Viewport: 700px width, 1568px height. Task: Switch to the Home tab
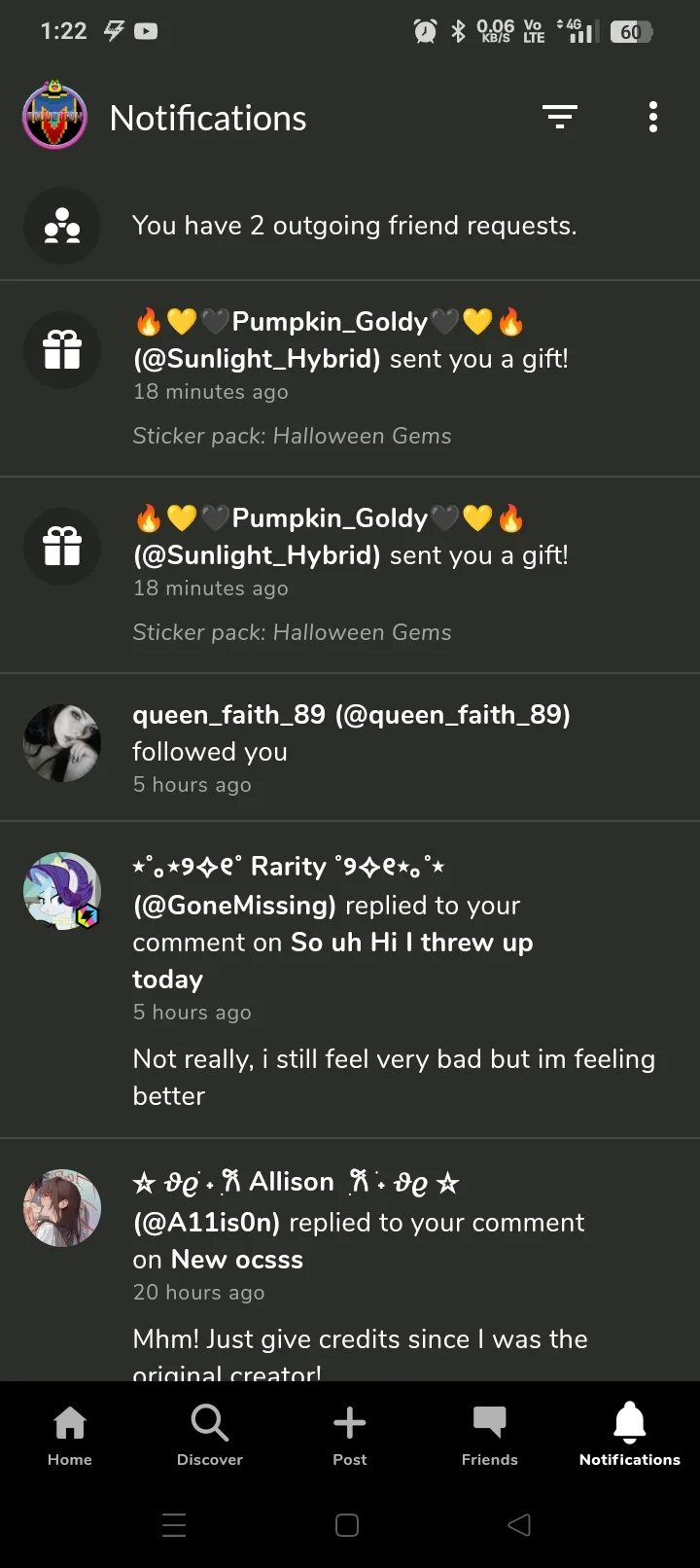(x=70, y=1435)
